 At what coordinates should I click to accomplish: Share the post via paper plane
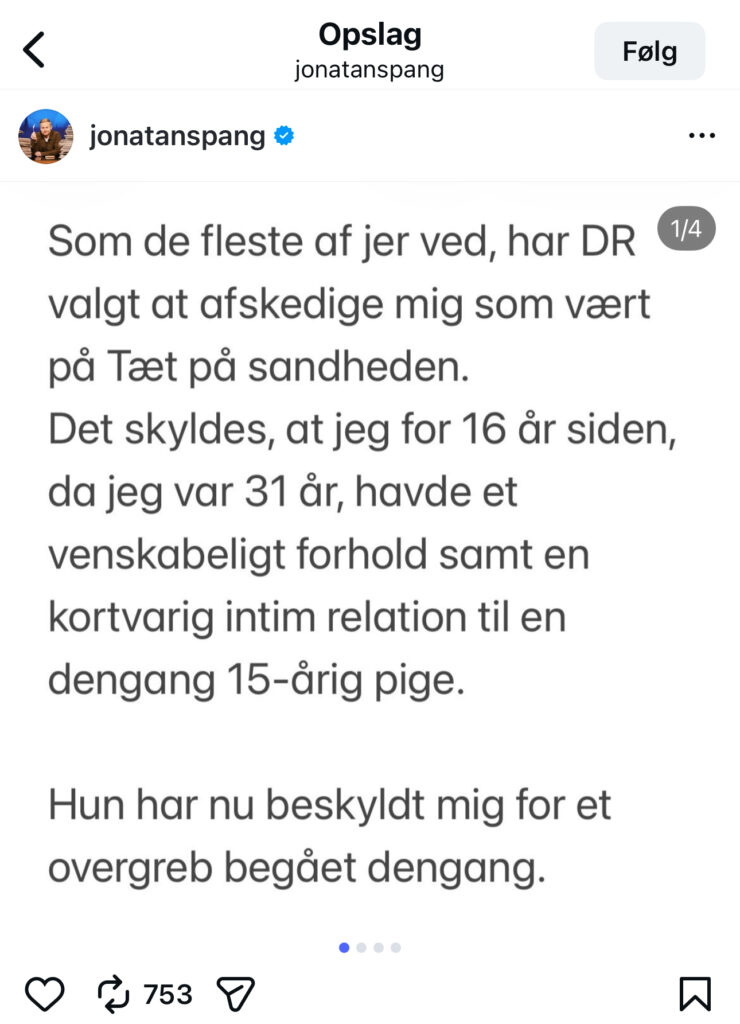coord(236,993)
